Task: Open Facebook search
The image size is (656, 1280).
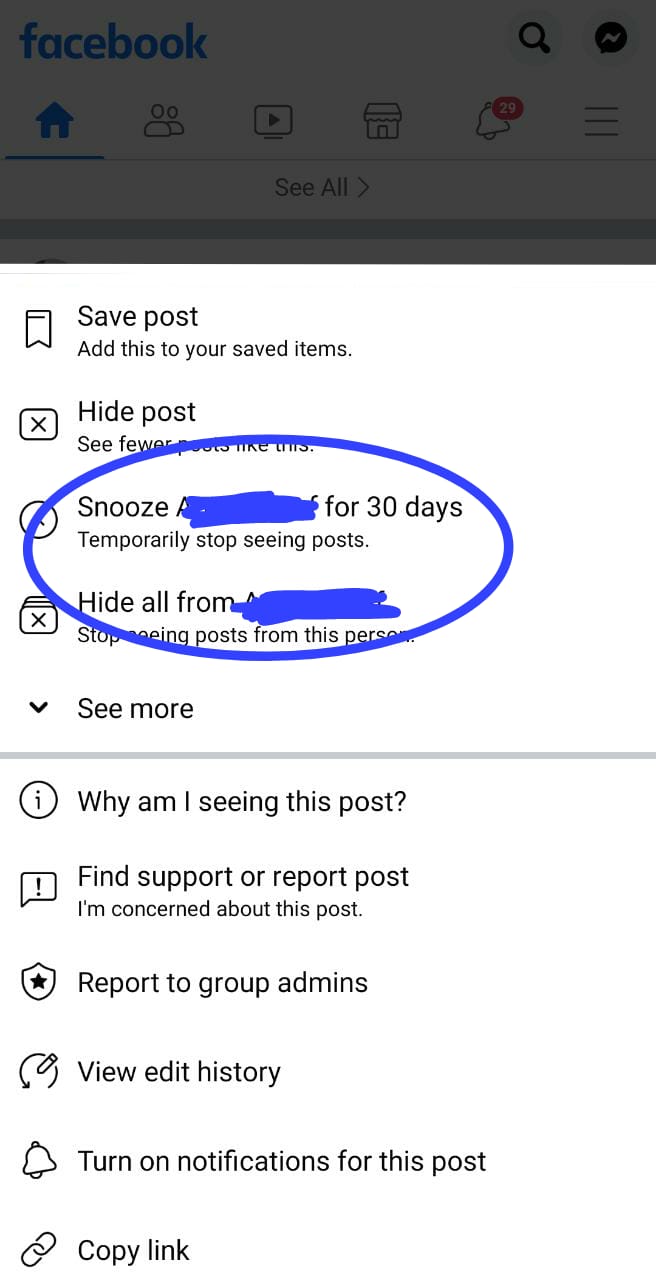Action: pyautogui.click(x=535, y=39)
